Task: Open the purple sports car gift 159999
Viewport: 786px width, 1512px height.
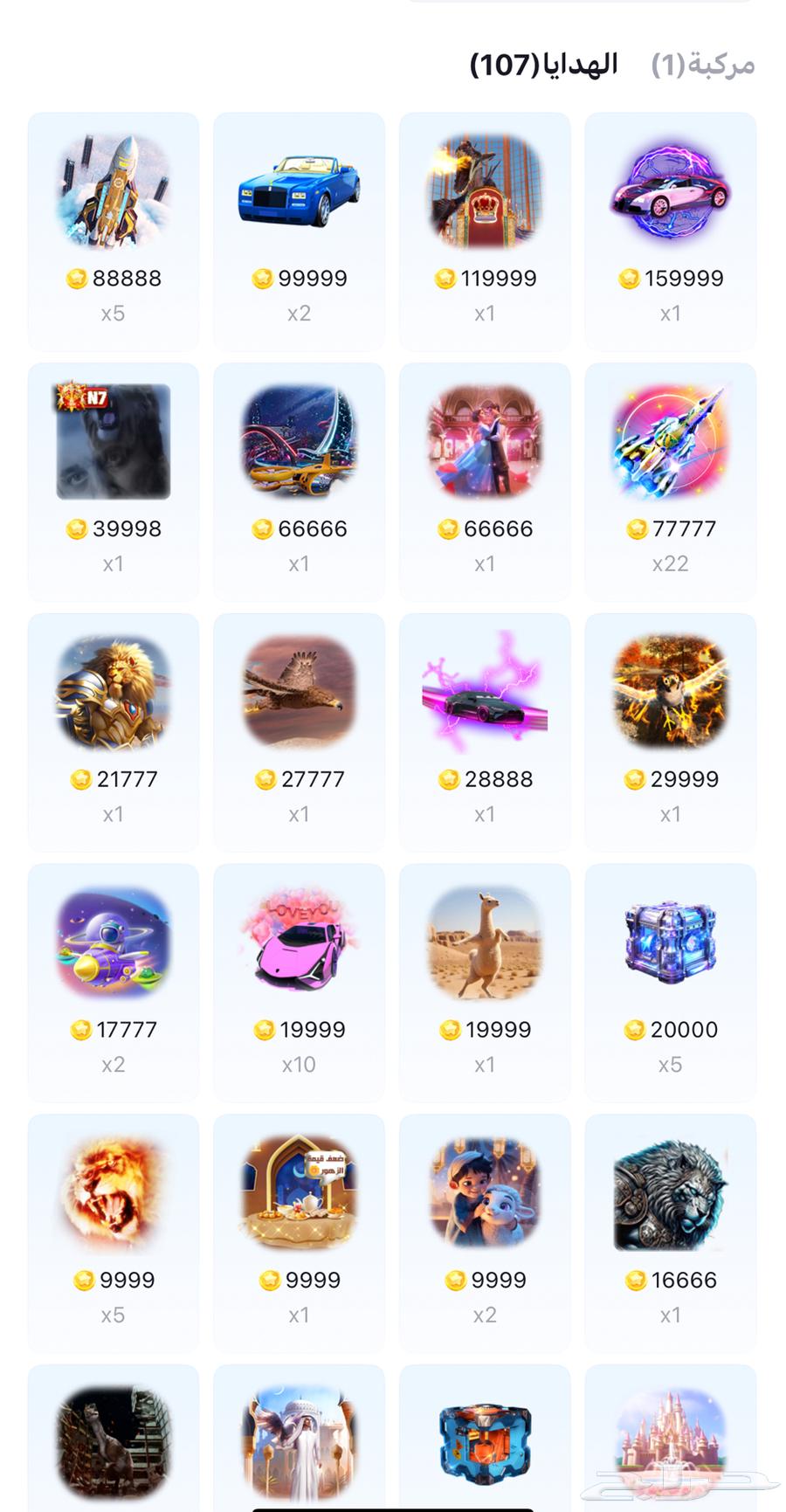Action: [670, 231]
